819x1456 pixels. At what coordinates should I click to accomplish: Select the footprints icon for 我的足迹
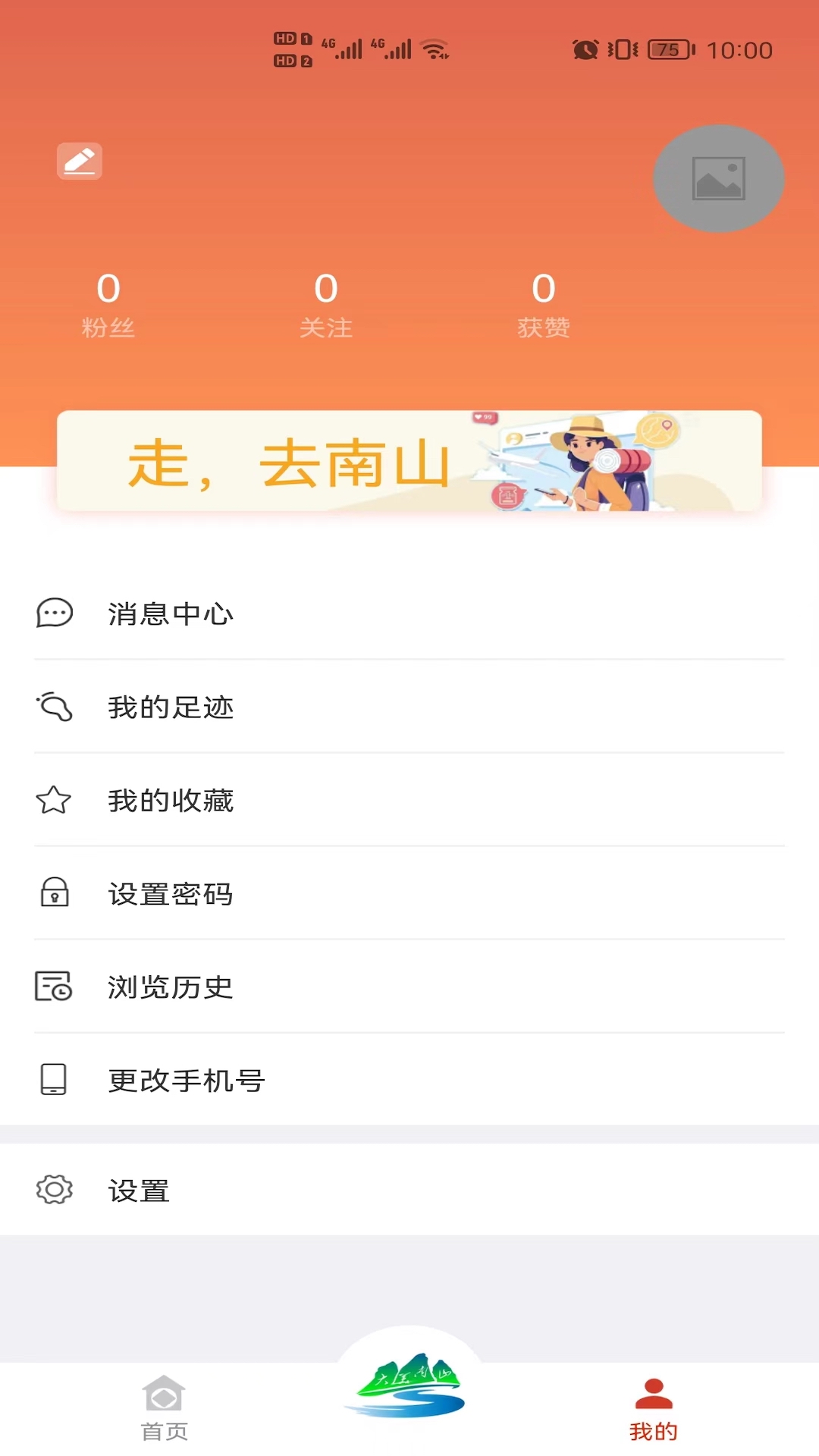pos(53,708)
